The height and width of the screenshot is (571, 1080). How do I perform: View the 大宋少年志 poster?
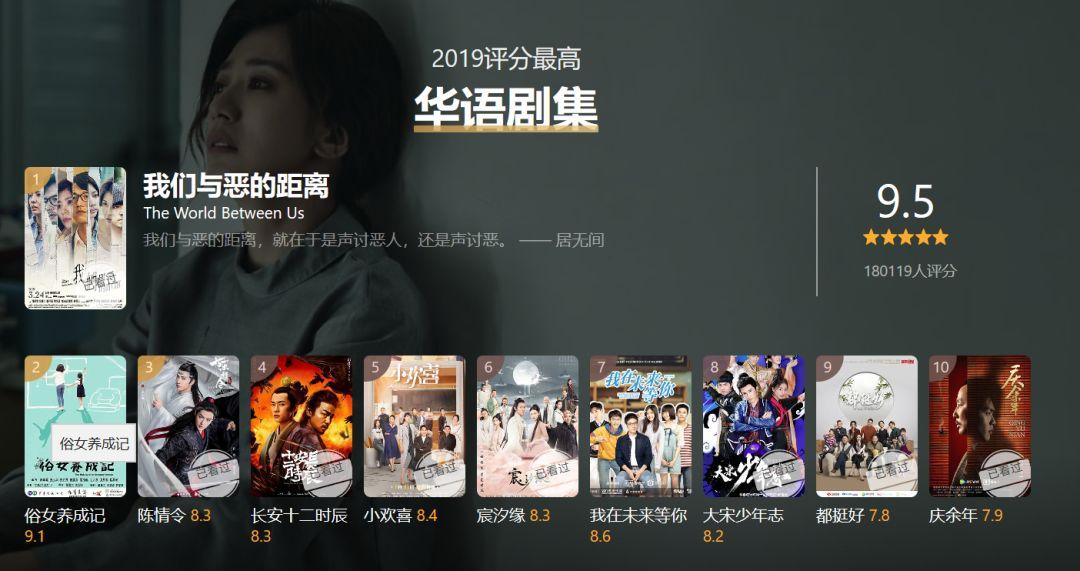pyautogui.click(x=753, y=426)
